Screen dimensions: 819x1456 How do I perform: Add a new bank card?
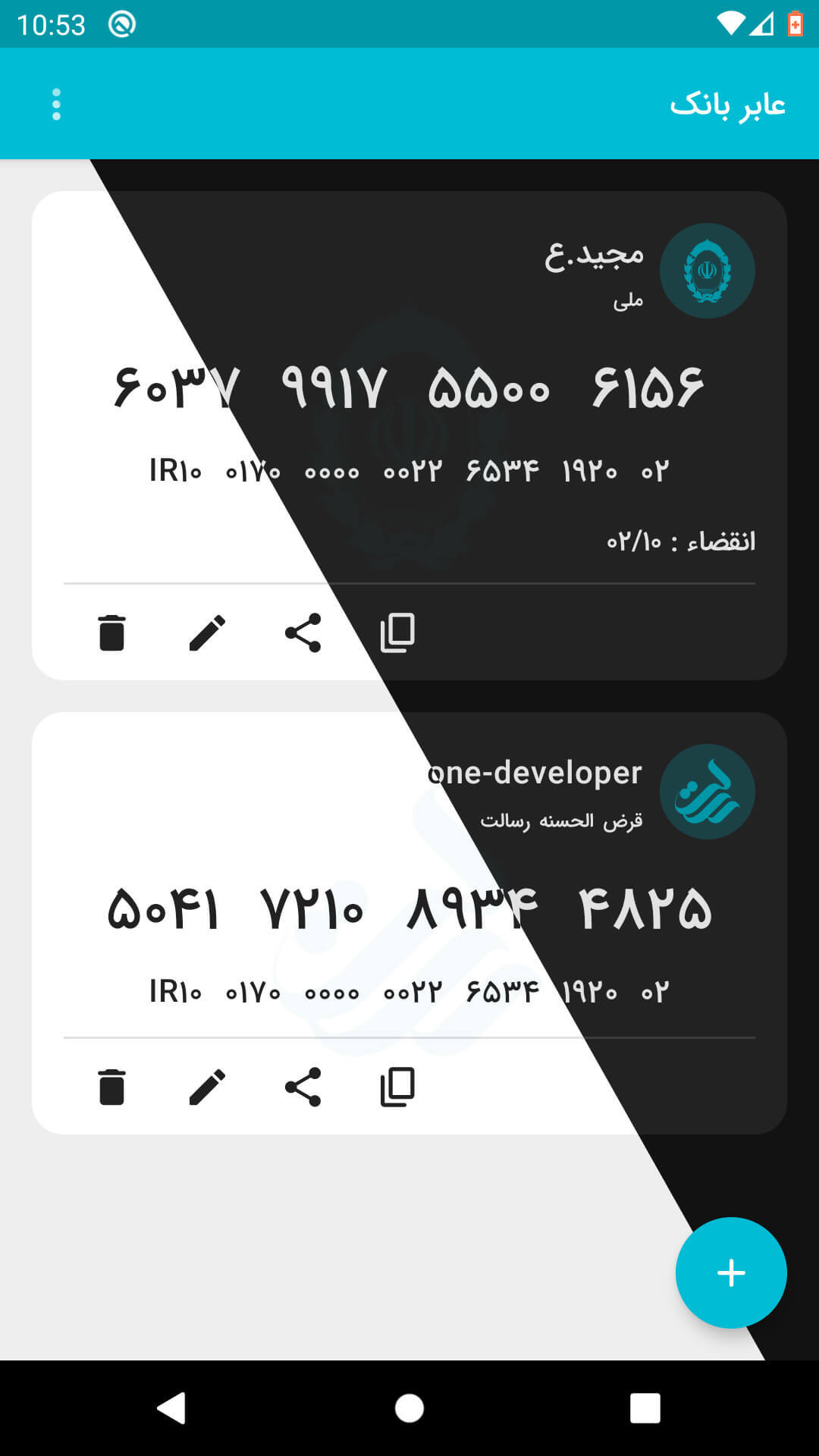(730, 1272)
